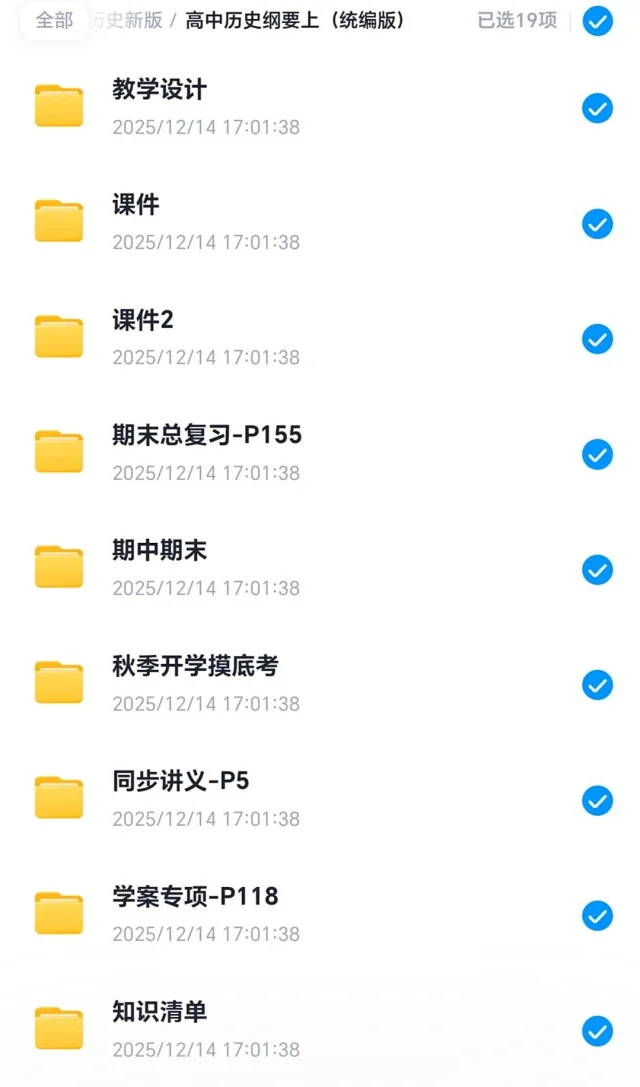This screenshot has height=1087, width=640.
Task: Toggle the select-all checkbox at top
Action: tap(597, 21)
